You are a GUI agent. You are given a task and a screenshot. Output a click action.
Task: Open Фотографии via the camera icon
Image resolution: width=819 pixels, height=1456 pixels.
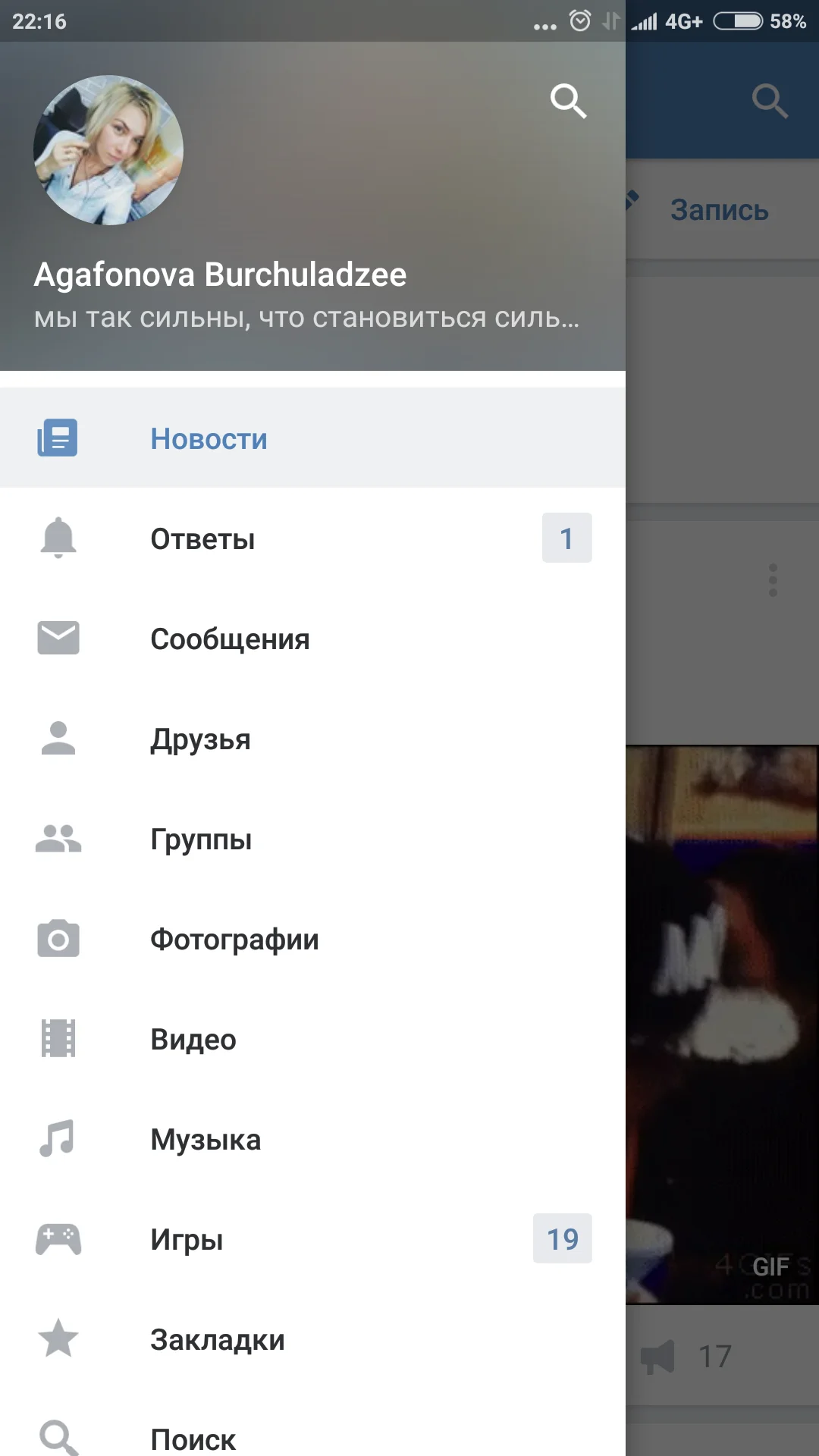(x=58, y=939)
